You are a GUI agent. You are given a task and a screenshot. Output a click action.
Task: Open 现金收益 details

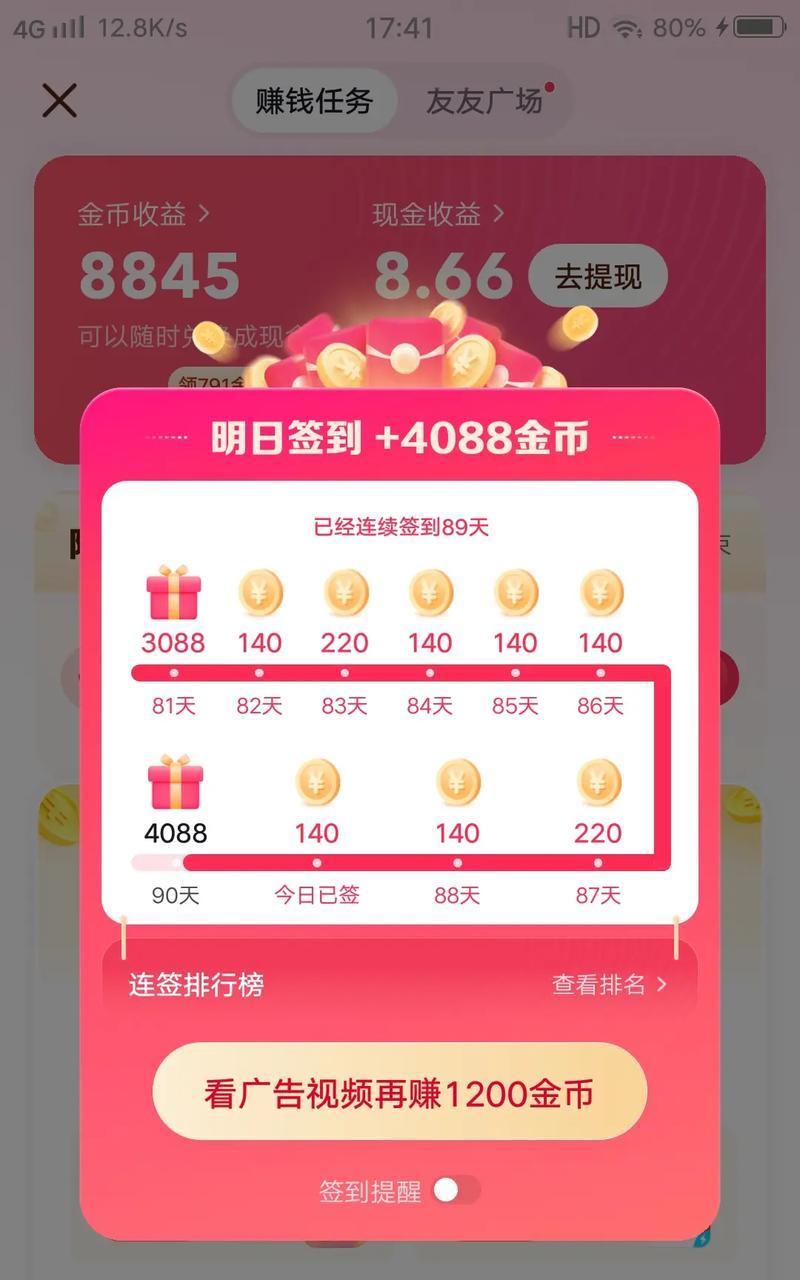click(x=438, y=214)
